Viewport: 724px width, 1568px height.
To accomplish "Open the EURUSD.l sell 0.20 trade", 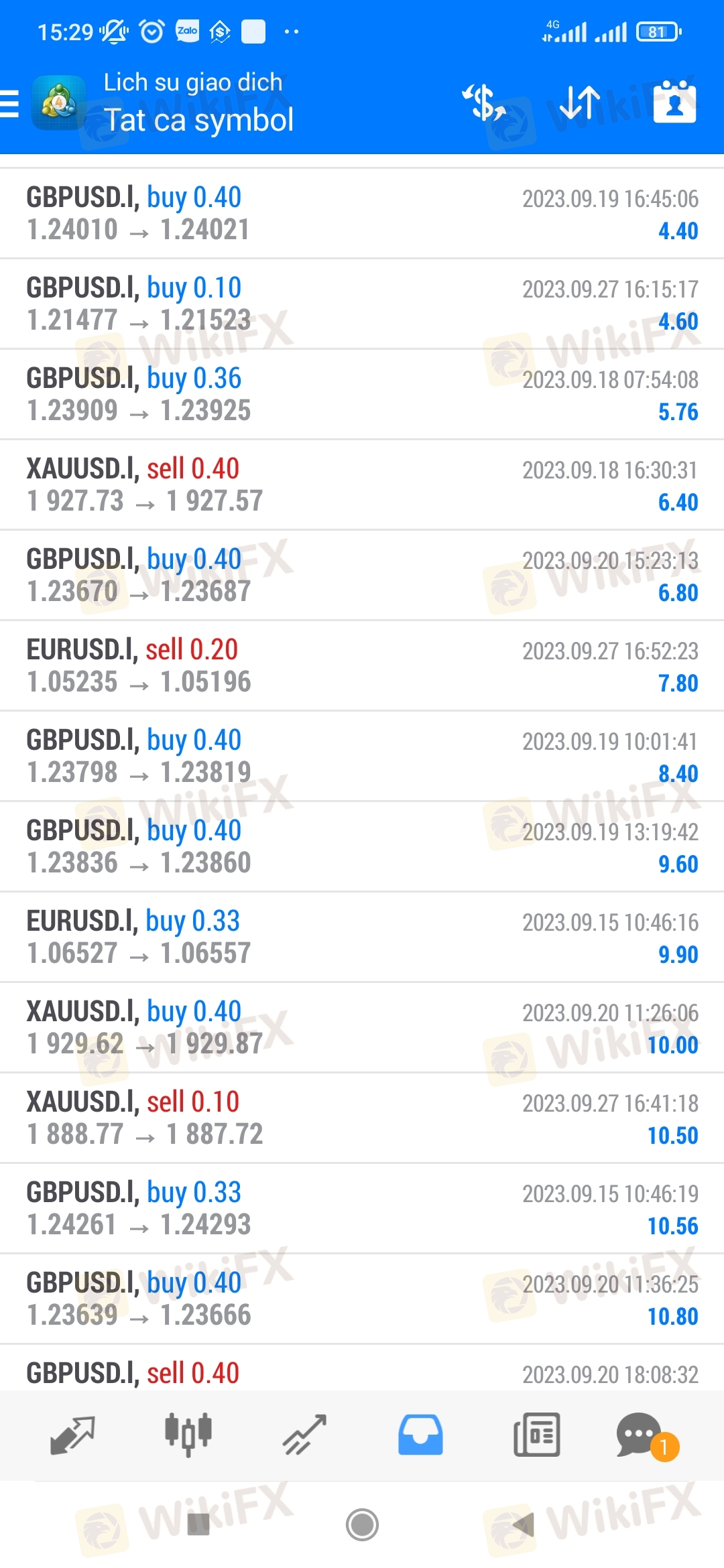I will [x=362, y=666].
